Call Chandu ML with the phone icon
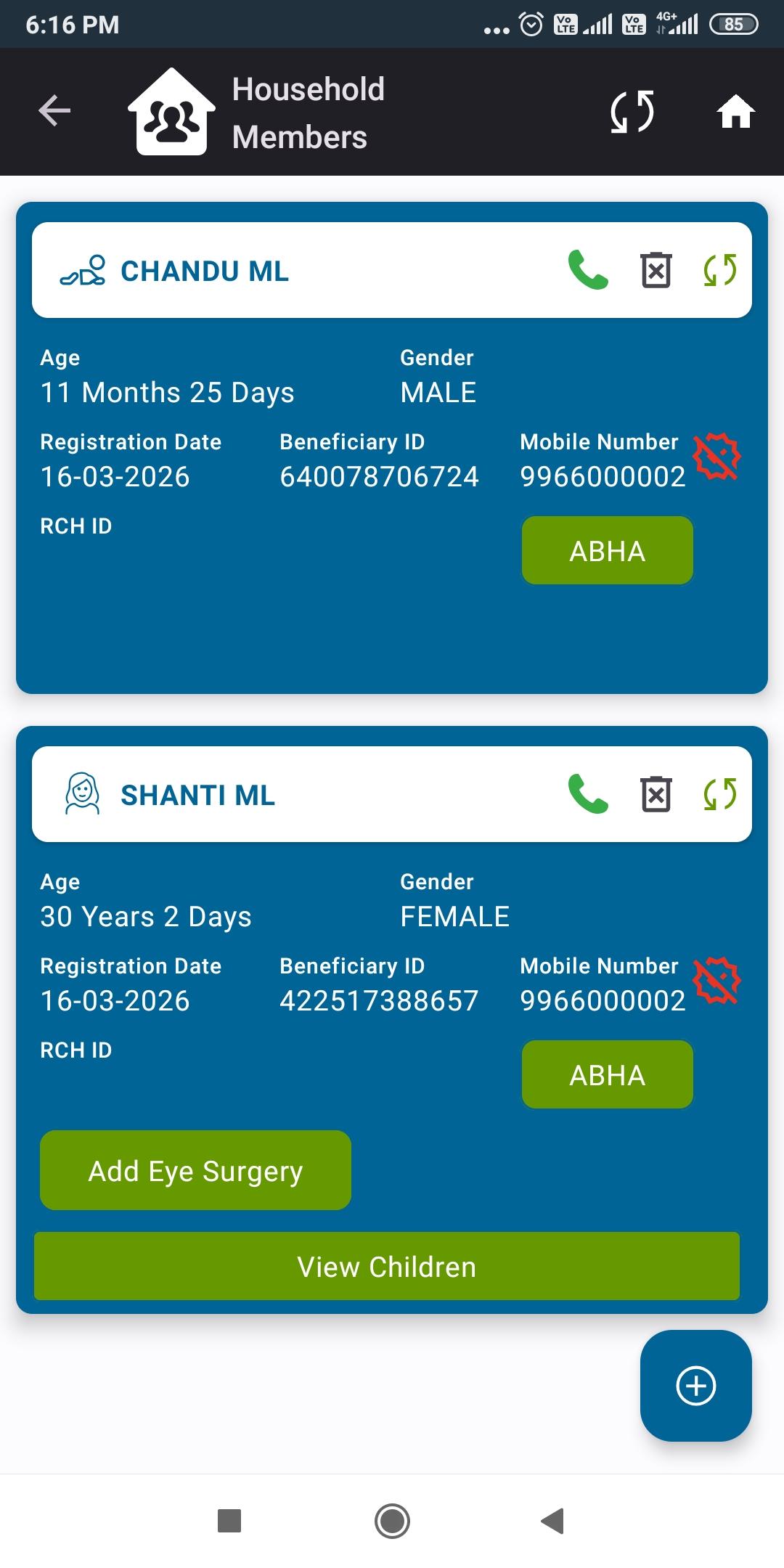The image size is (784, 1568). coord(588,270)
